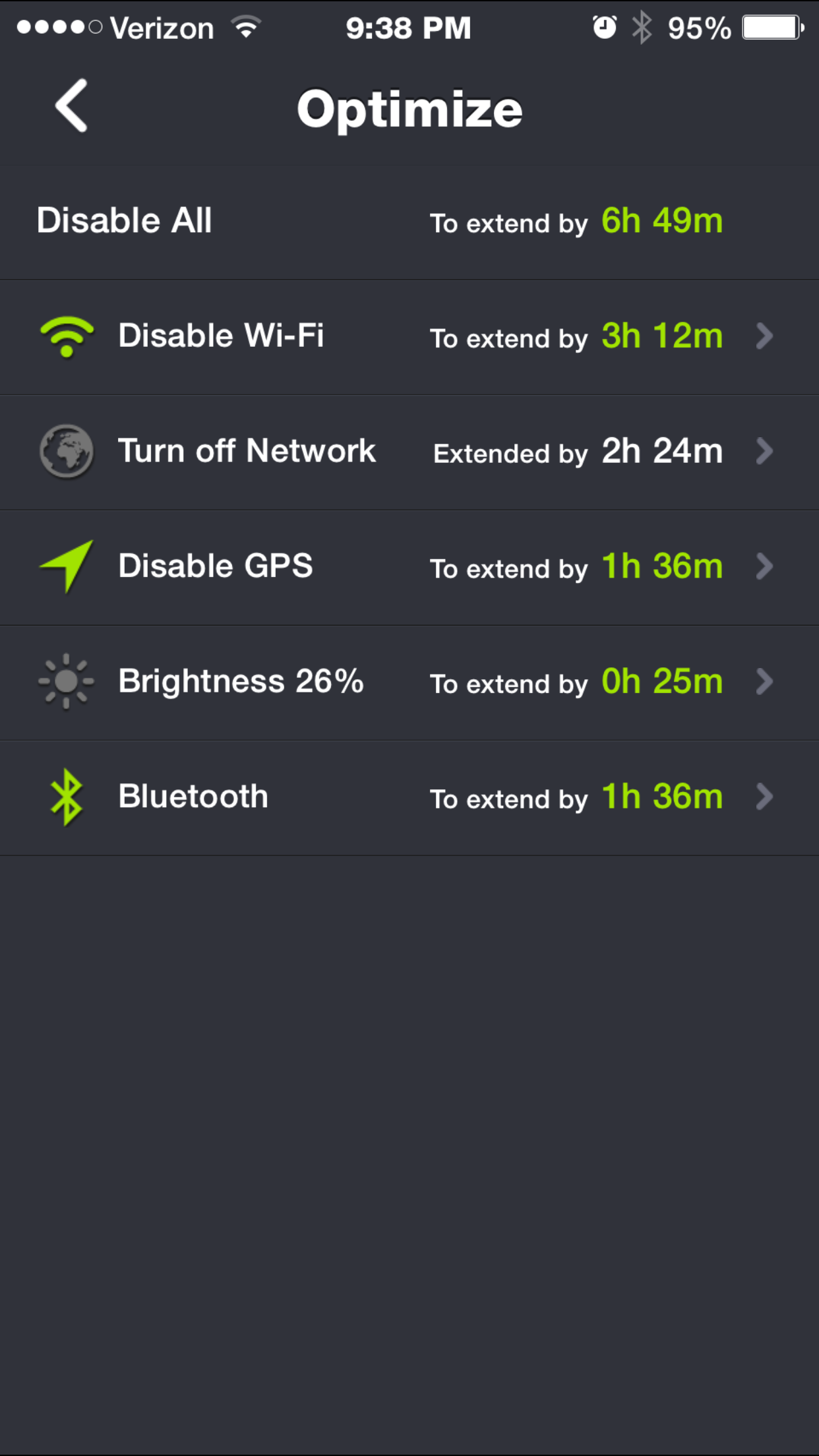Open the Disable Wi-Fi option
This screenshot has width=819, height=1456.
[409, 338]
